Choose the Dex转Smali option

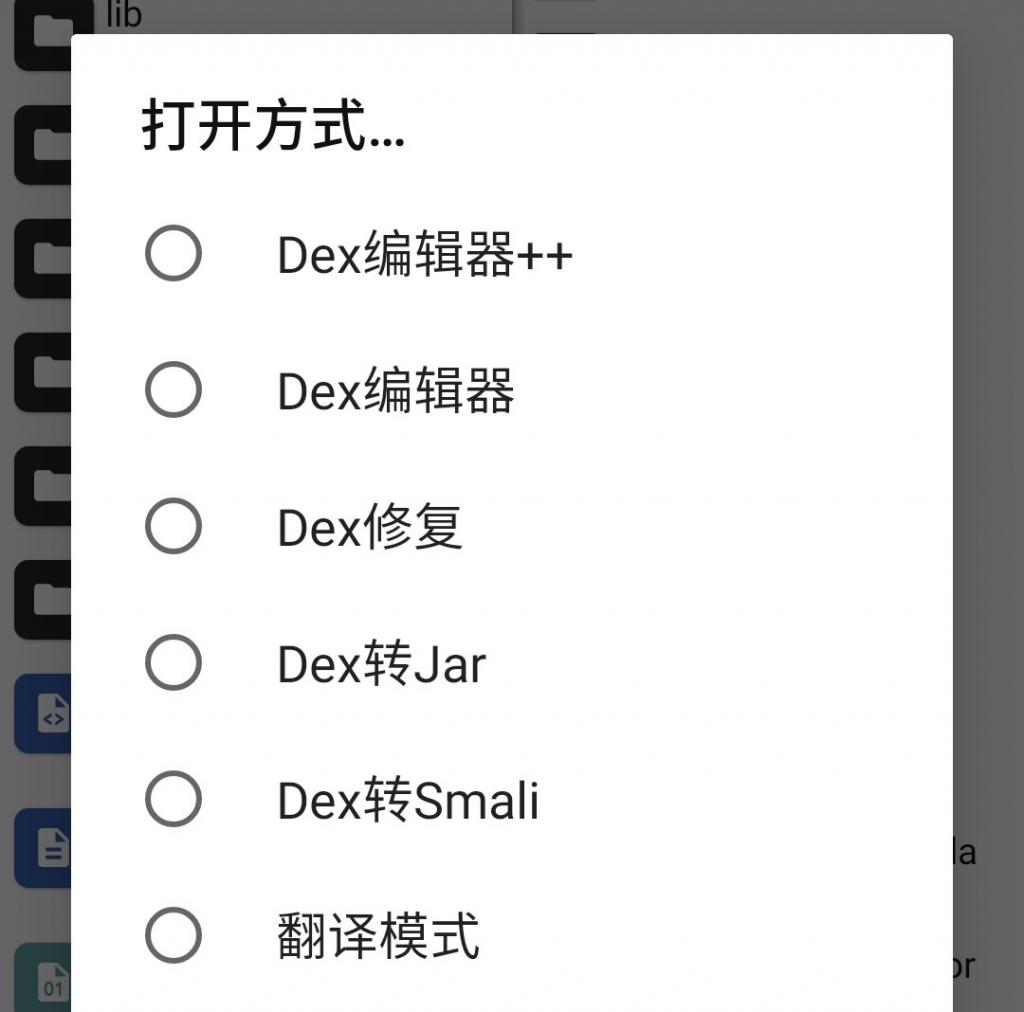(x=173, y=799)
